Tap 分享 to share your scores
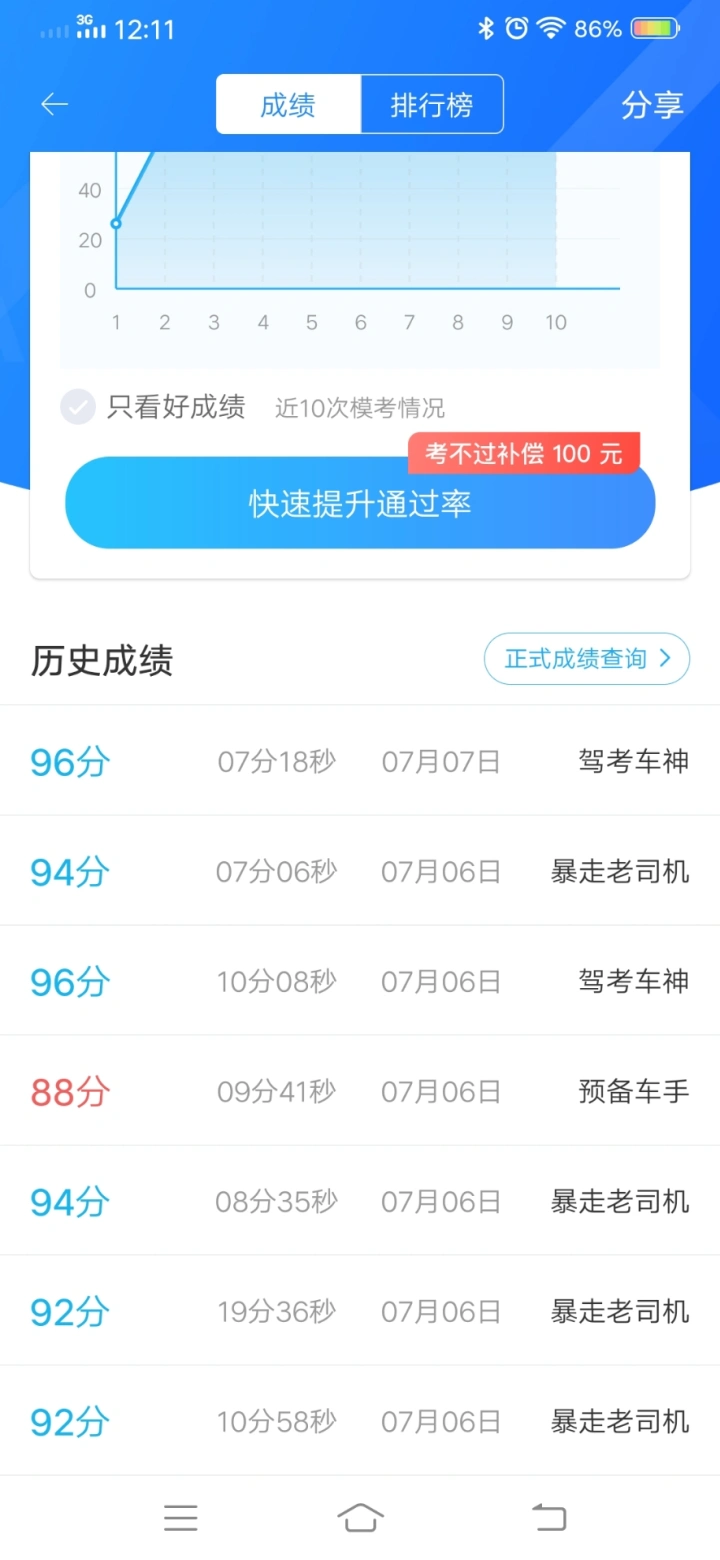The width and height of the screenshot is (720, 1560). [652, 105]
